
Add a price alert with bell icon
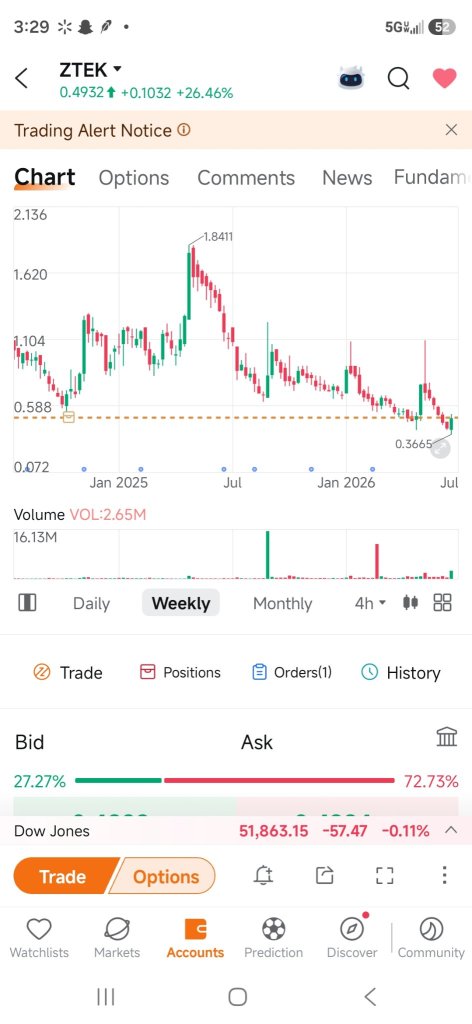(x=263, y=875)
